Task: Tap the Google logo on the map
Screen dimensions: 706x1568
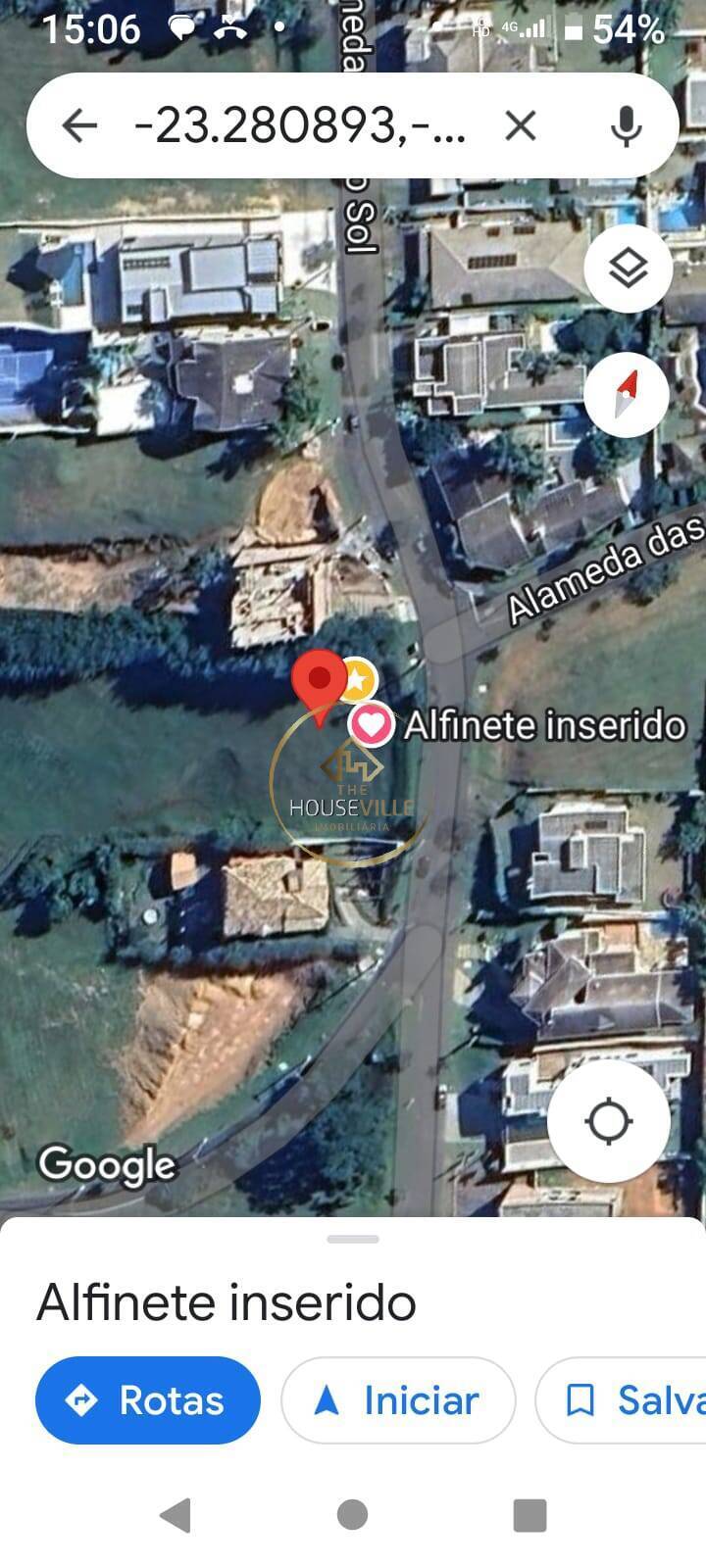Action: [x=108, y=1164]
